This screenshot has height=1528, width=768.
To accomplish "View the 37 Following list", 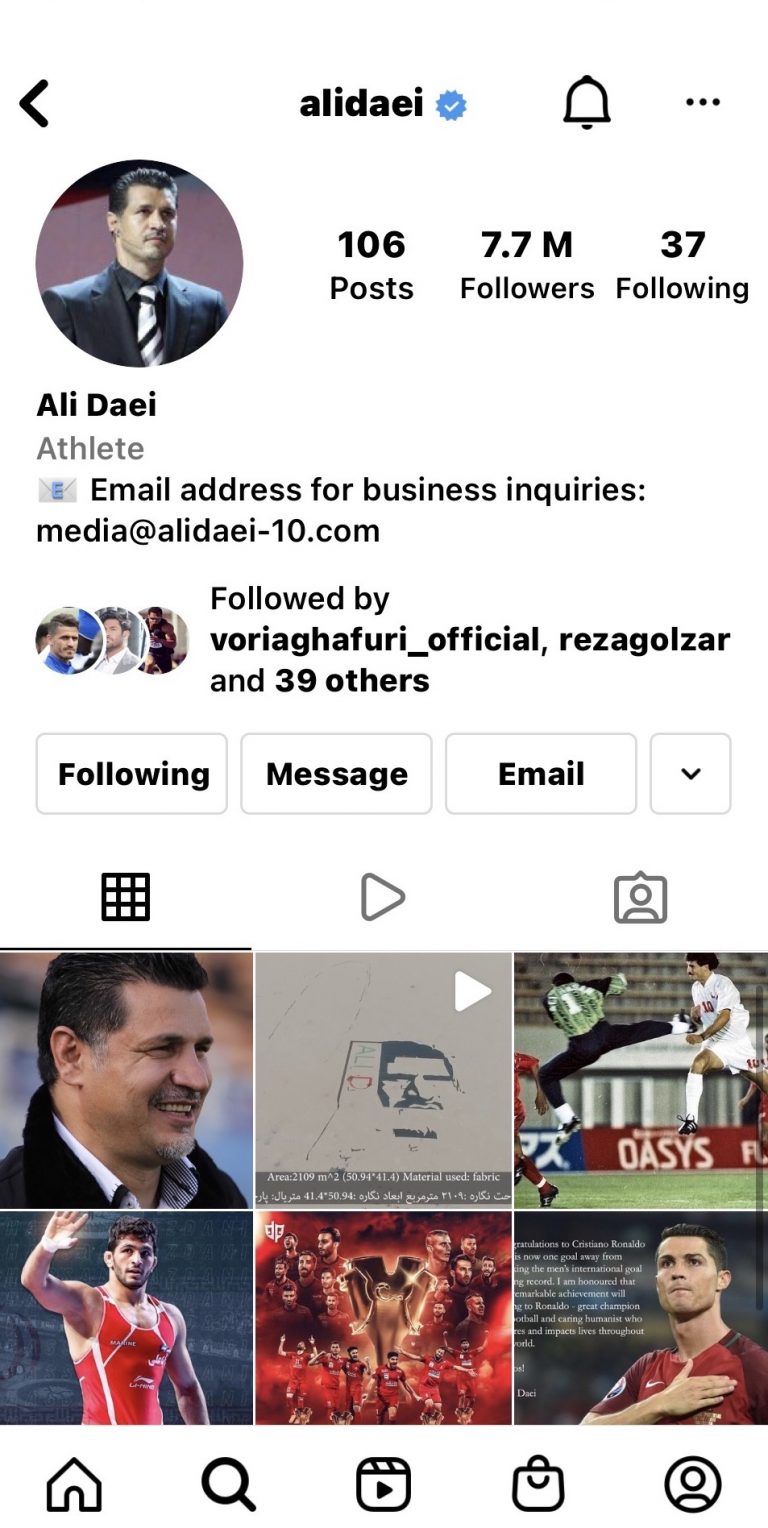I will point(682,264).
